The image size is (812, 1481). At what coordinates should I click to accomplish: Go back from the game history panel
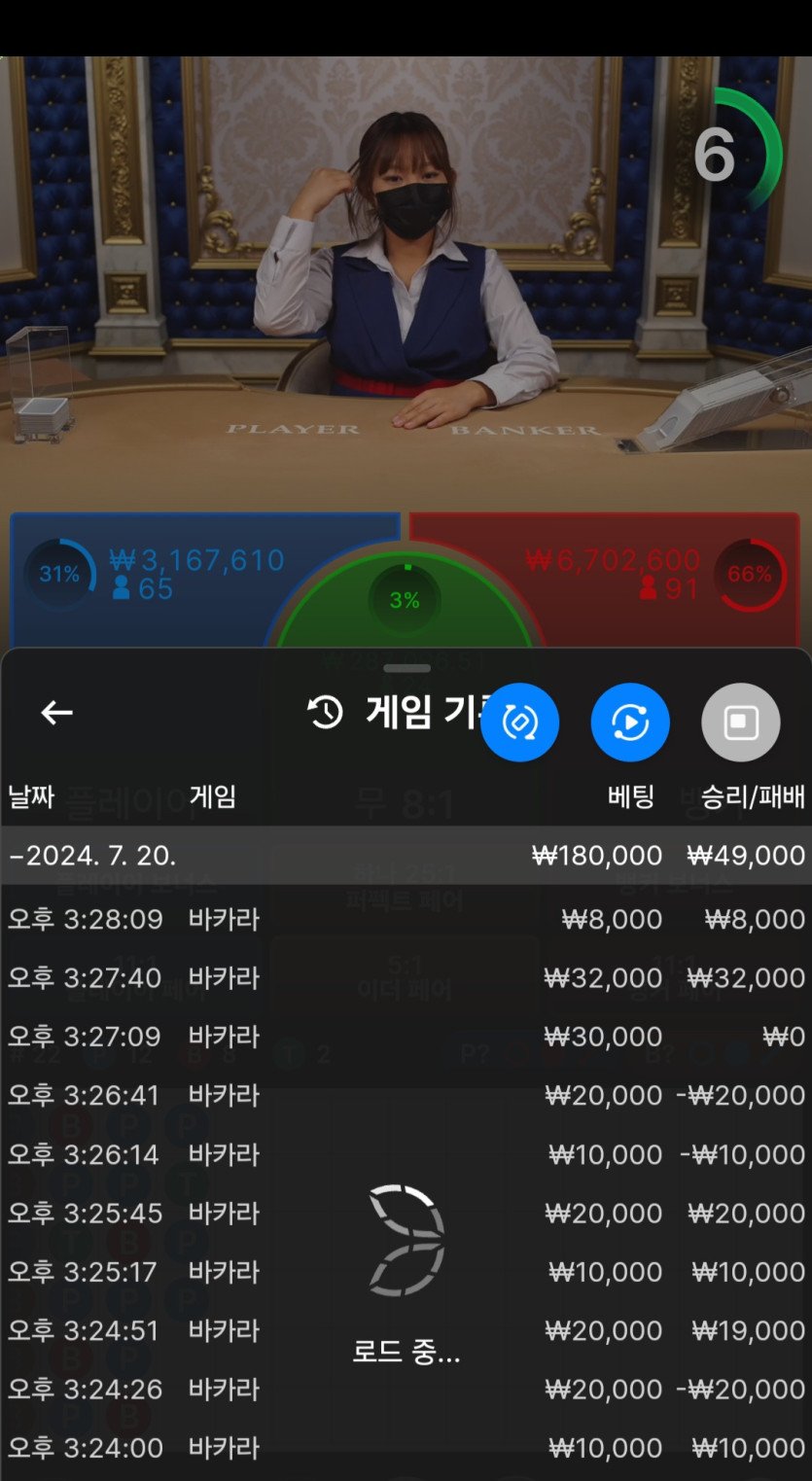coord(56,713)
